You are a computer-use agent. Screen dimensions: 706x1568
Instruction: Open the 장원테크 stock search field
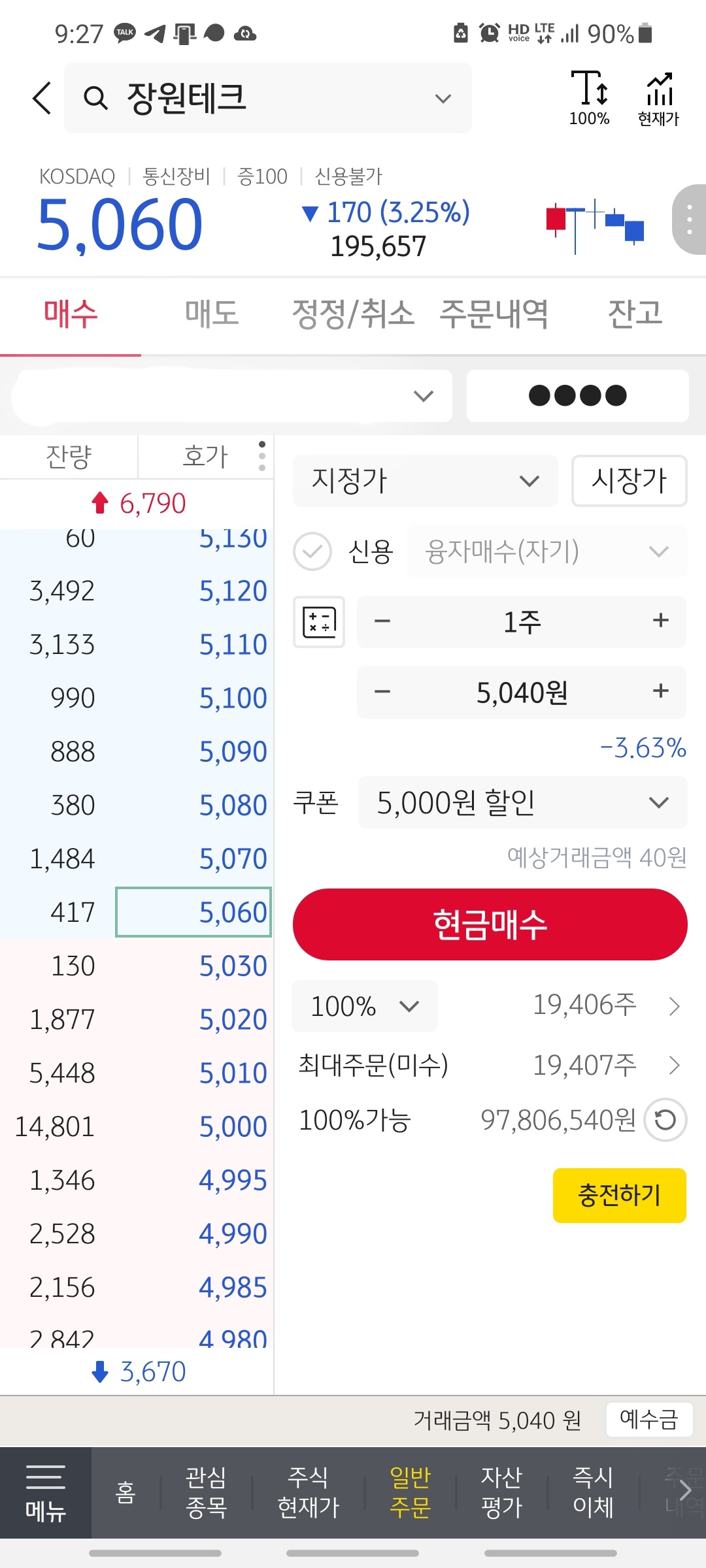pos(268,99)
